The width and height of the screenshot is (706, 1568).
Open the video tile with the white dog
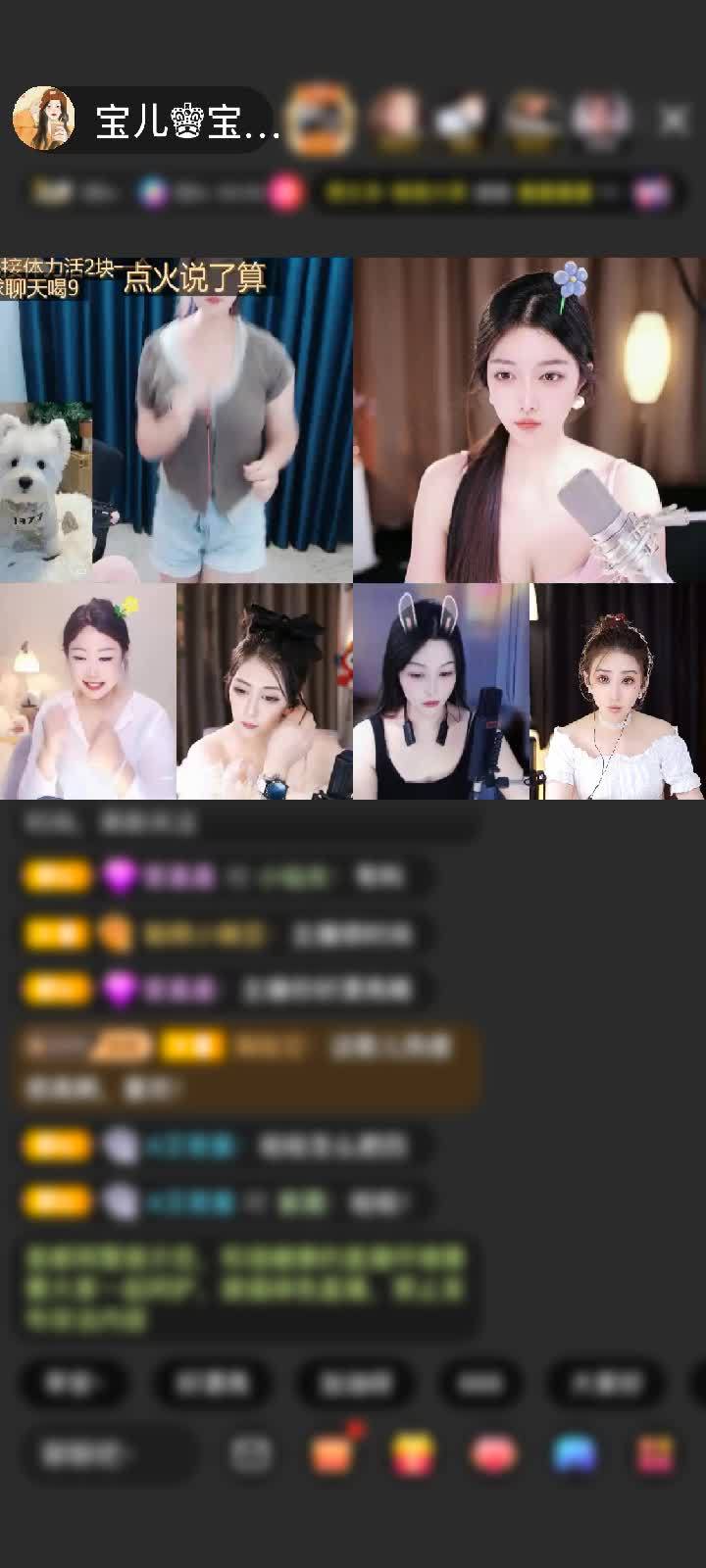[176, 419]
